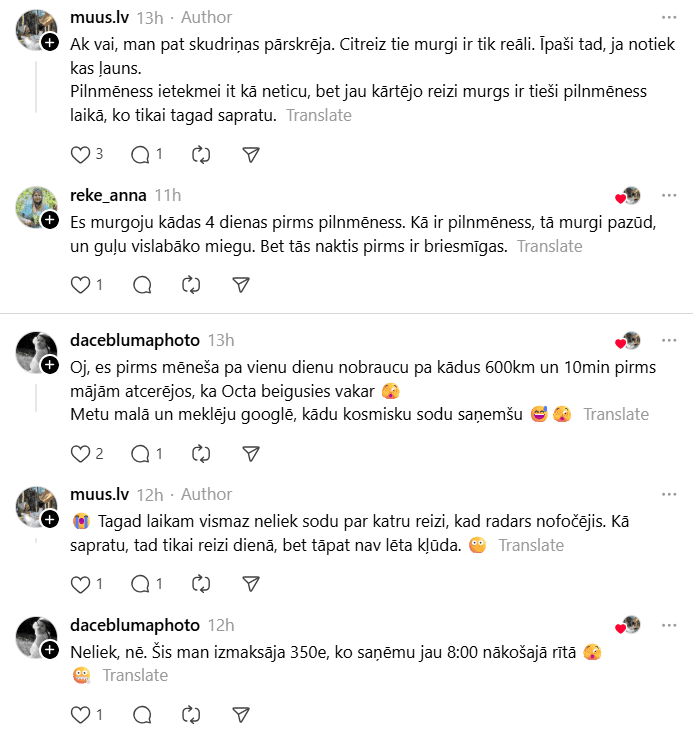Like daceblumaphoto's 600km comment
Screen dimensions: 693x737
pos(81,454)
